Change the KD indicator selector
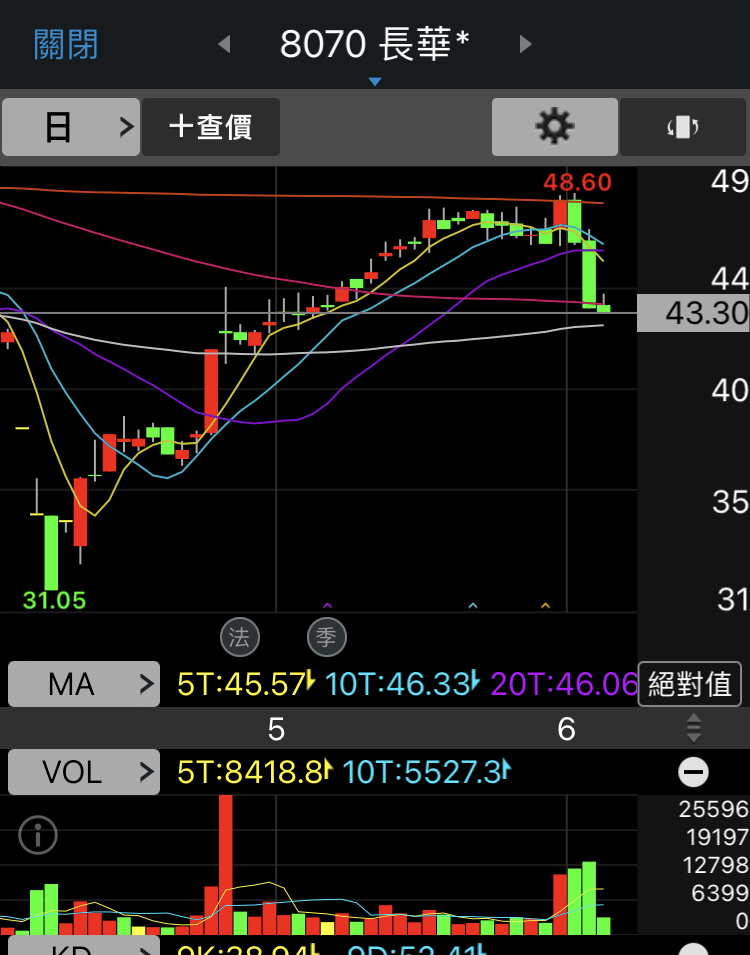Viewport: 750px width, 955px height. pyautogui.click(x=84, y=947)
